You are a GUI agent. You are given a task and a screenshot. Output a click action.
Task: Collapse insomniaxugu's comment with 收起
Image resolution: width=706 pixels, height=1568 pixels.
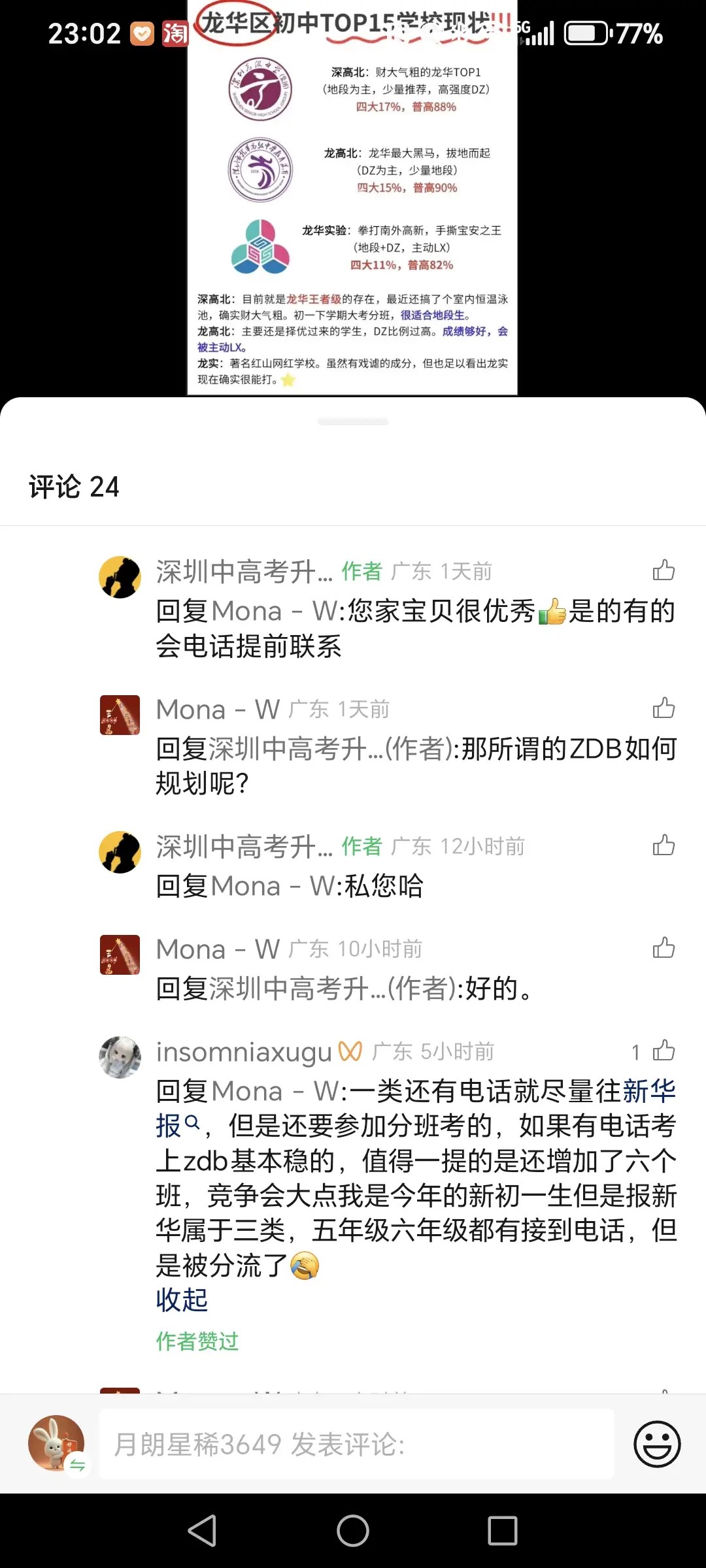[x=182, y=1300]
